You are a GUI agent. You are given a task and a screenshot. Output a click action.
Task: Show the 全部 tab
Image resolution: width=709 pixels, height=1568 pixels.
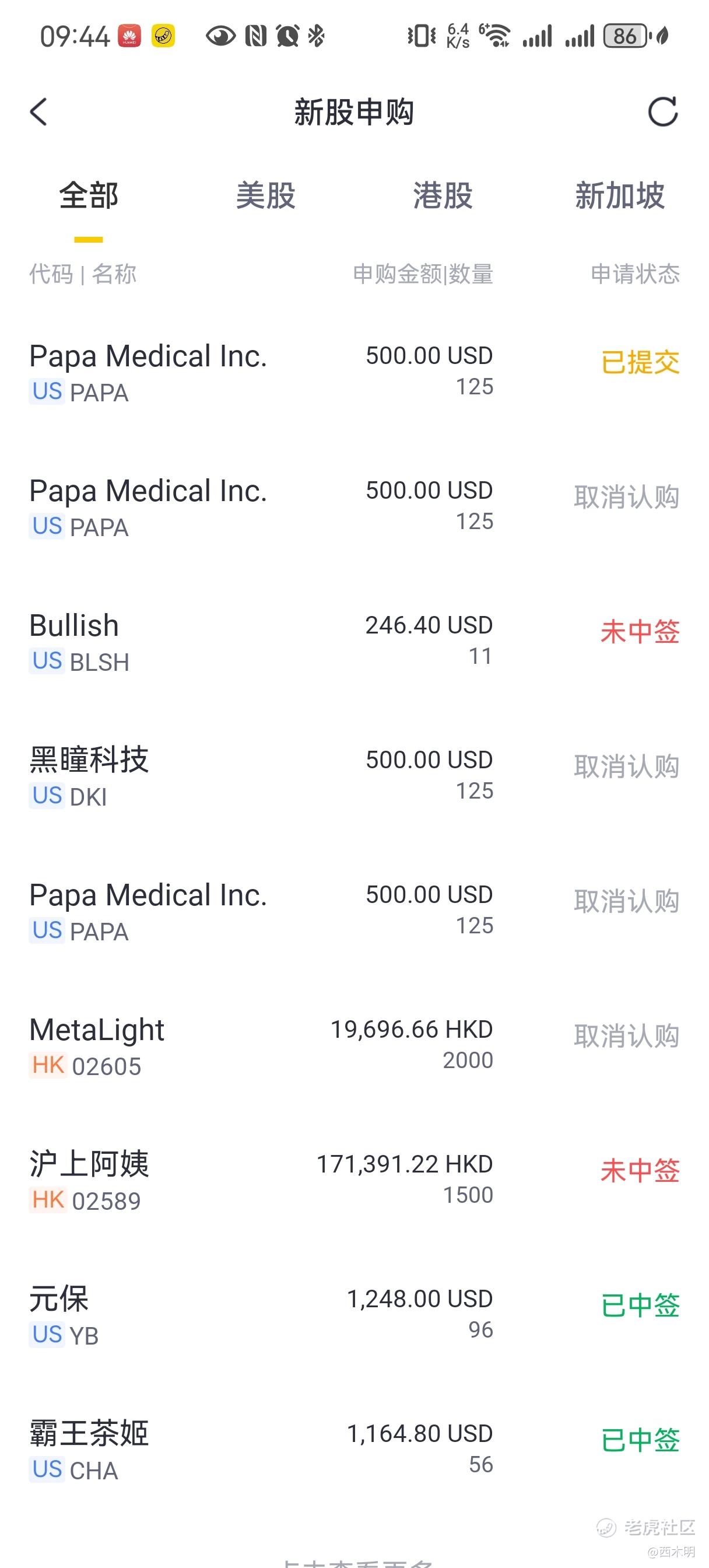pos(88,196)
